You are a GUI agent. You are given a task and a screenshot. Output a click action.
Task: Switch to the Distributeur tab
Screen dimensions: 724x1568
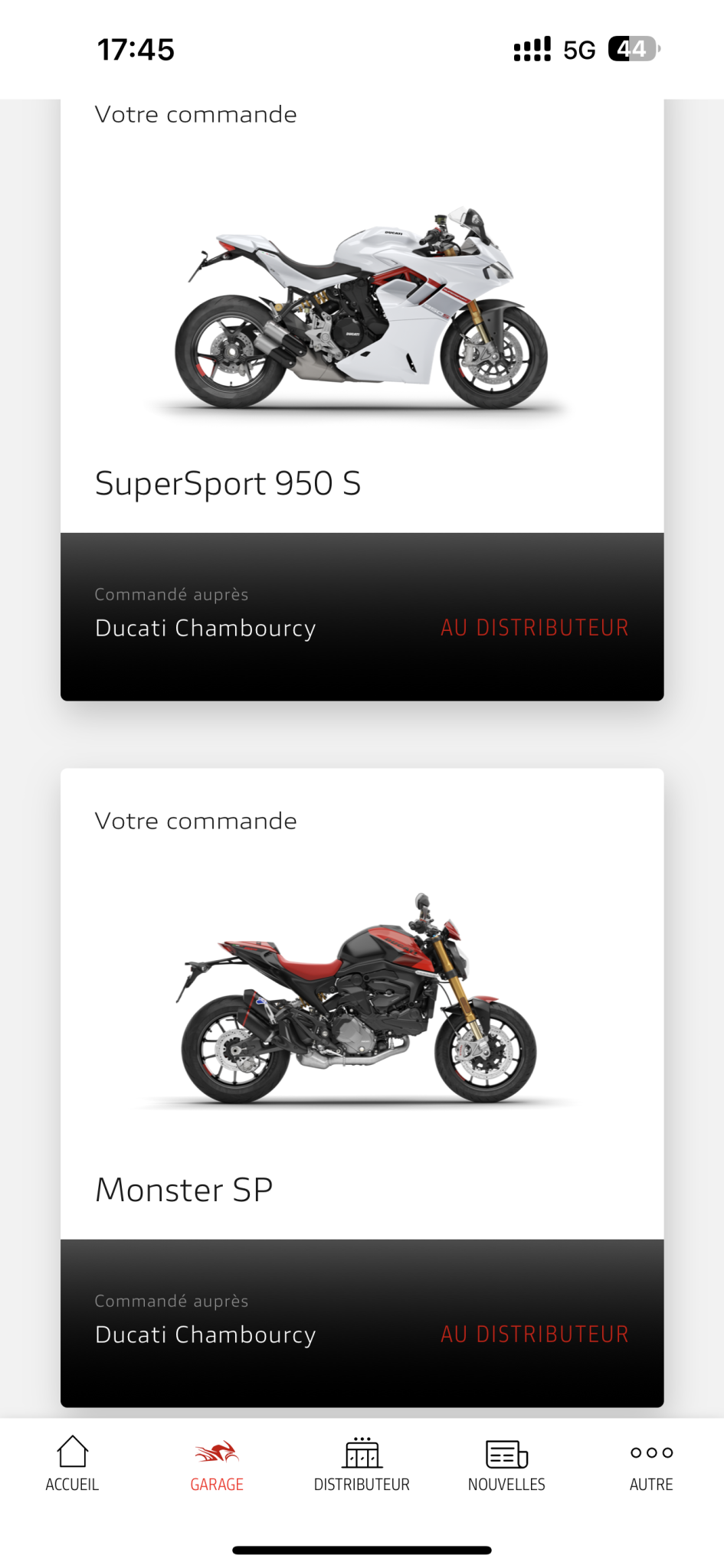pos(362,1464)
